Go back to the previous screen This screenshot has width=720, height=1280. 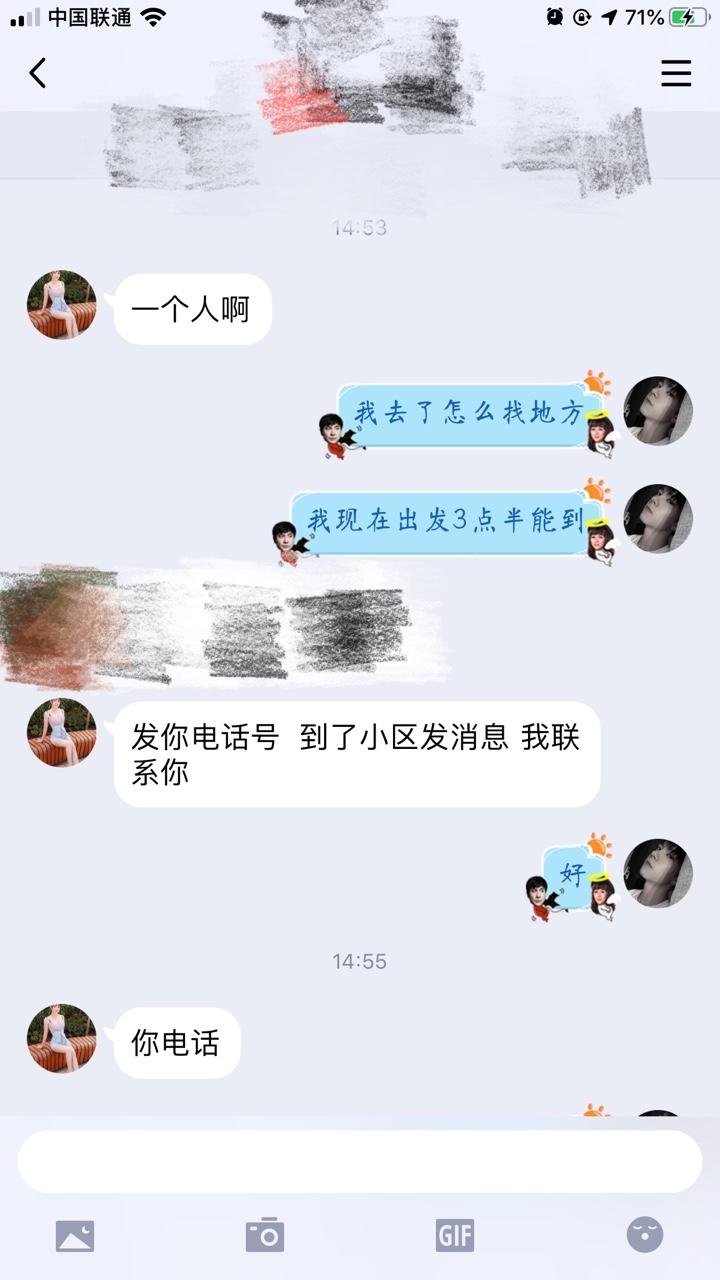coord(38,73)
